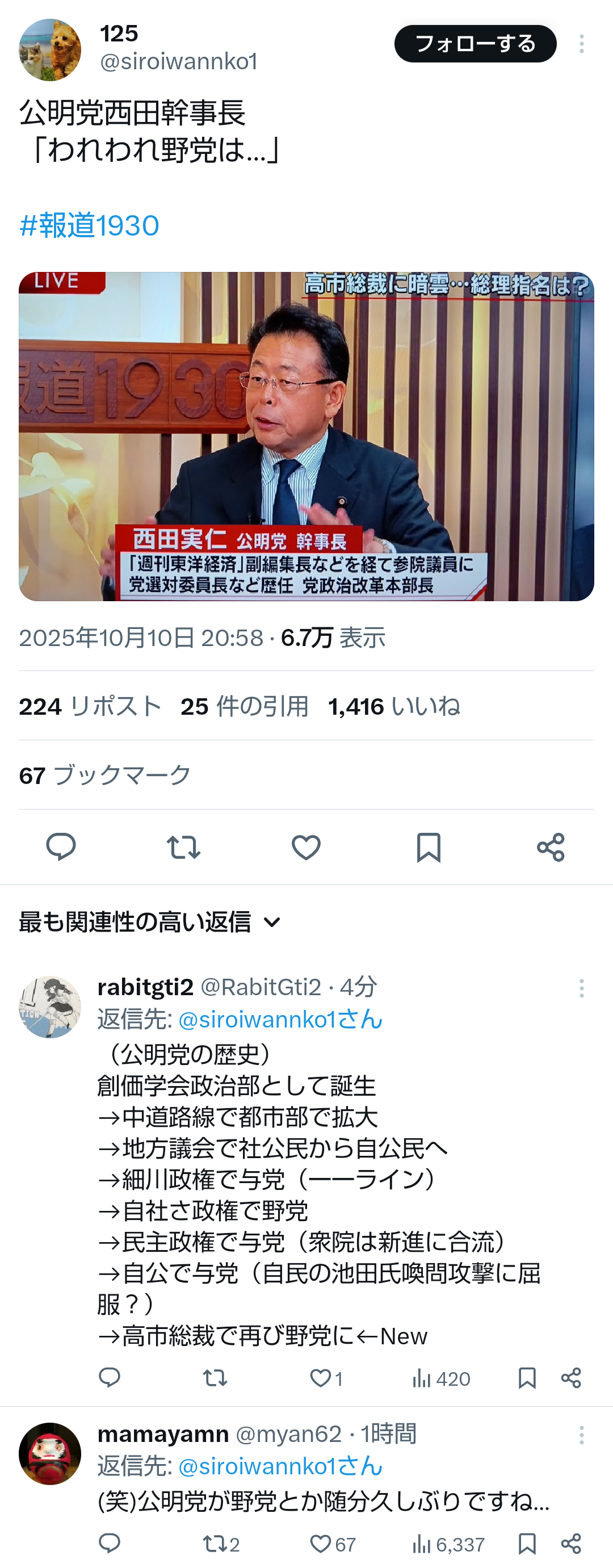The image size is (613, 1568).
Task: Open the list of 224 リポスト
Action: point(90,707)
